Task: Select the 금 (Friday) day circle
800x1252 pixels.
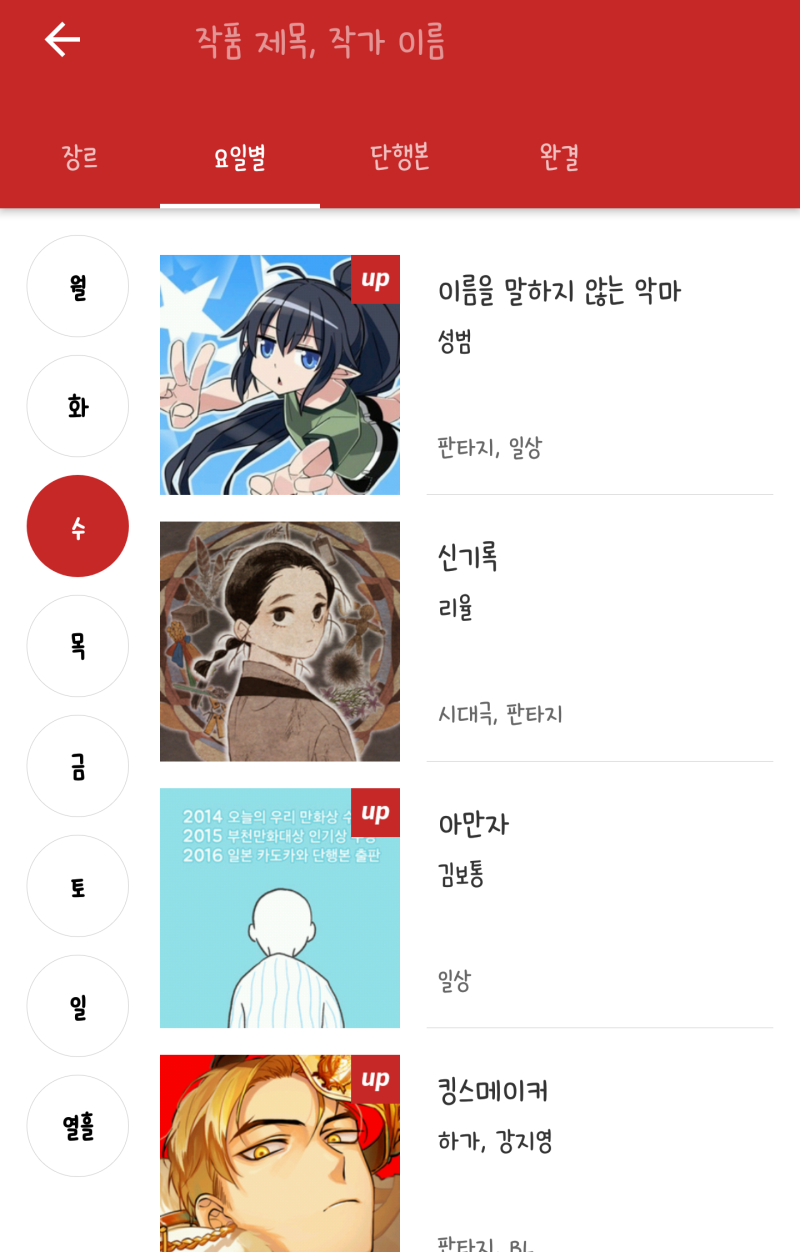Action: pyautogui.click(x=77, y=766)
